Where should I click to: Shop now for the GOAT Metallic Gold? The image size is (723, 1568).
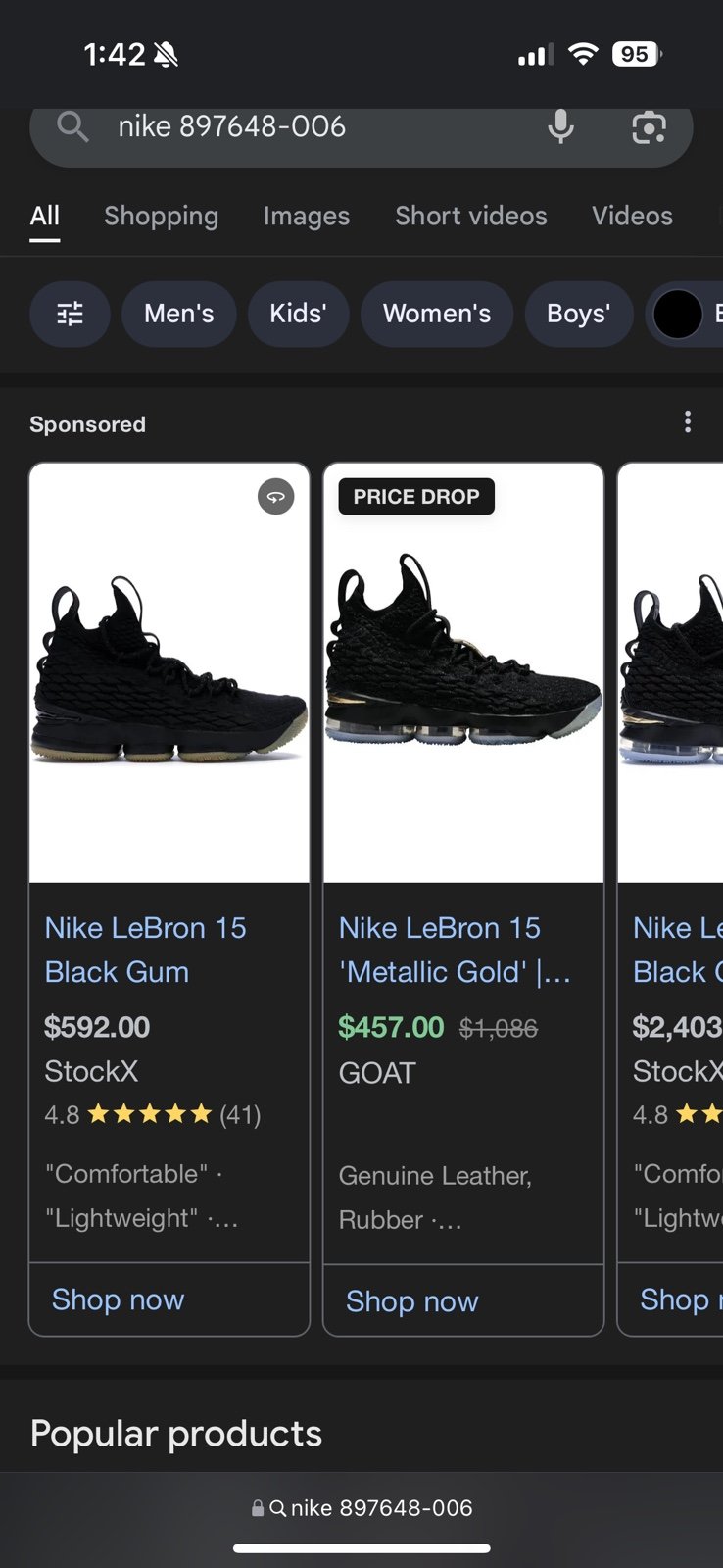pyautogui.click(x=412, y=1301)
